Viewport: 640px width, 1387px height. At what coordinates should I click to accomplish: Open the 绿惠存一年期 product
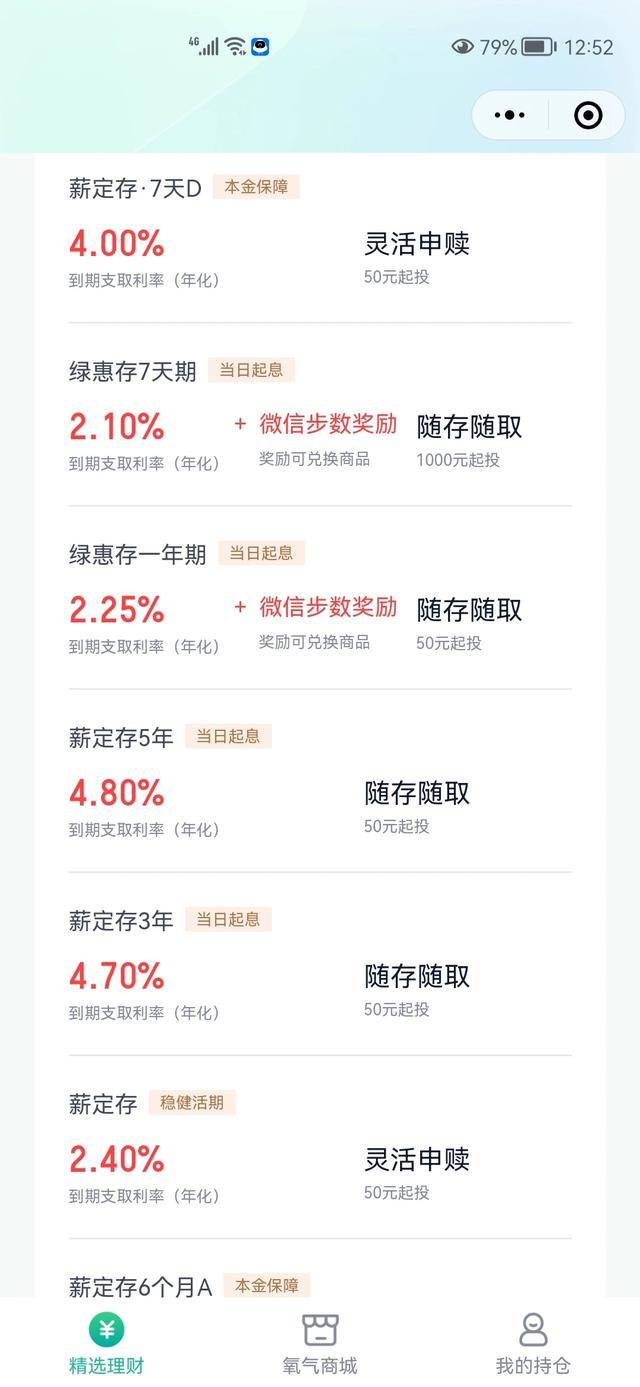(x=320, y=598)
